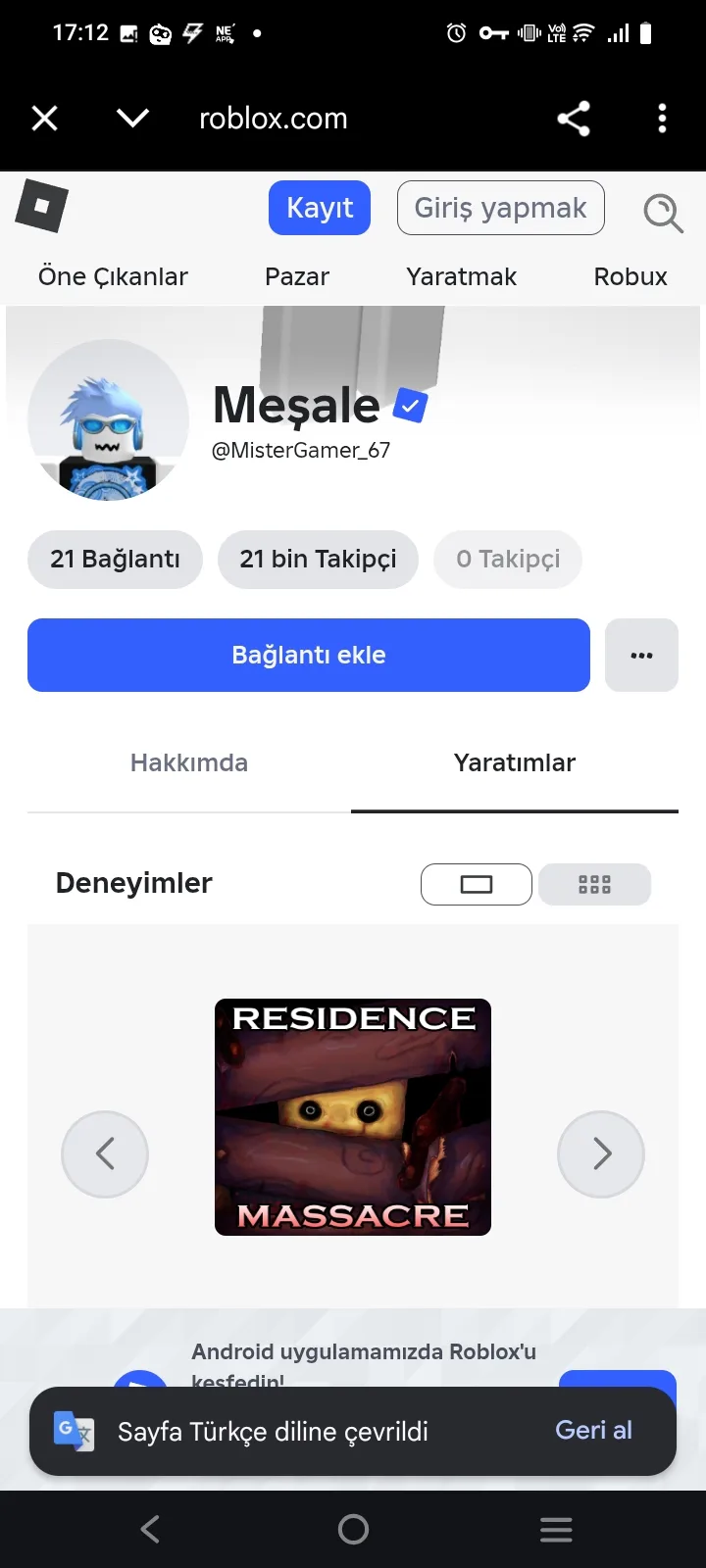Open the Pazar section

tap(297, 277)
